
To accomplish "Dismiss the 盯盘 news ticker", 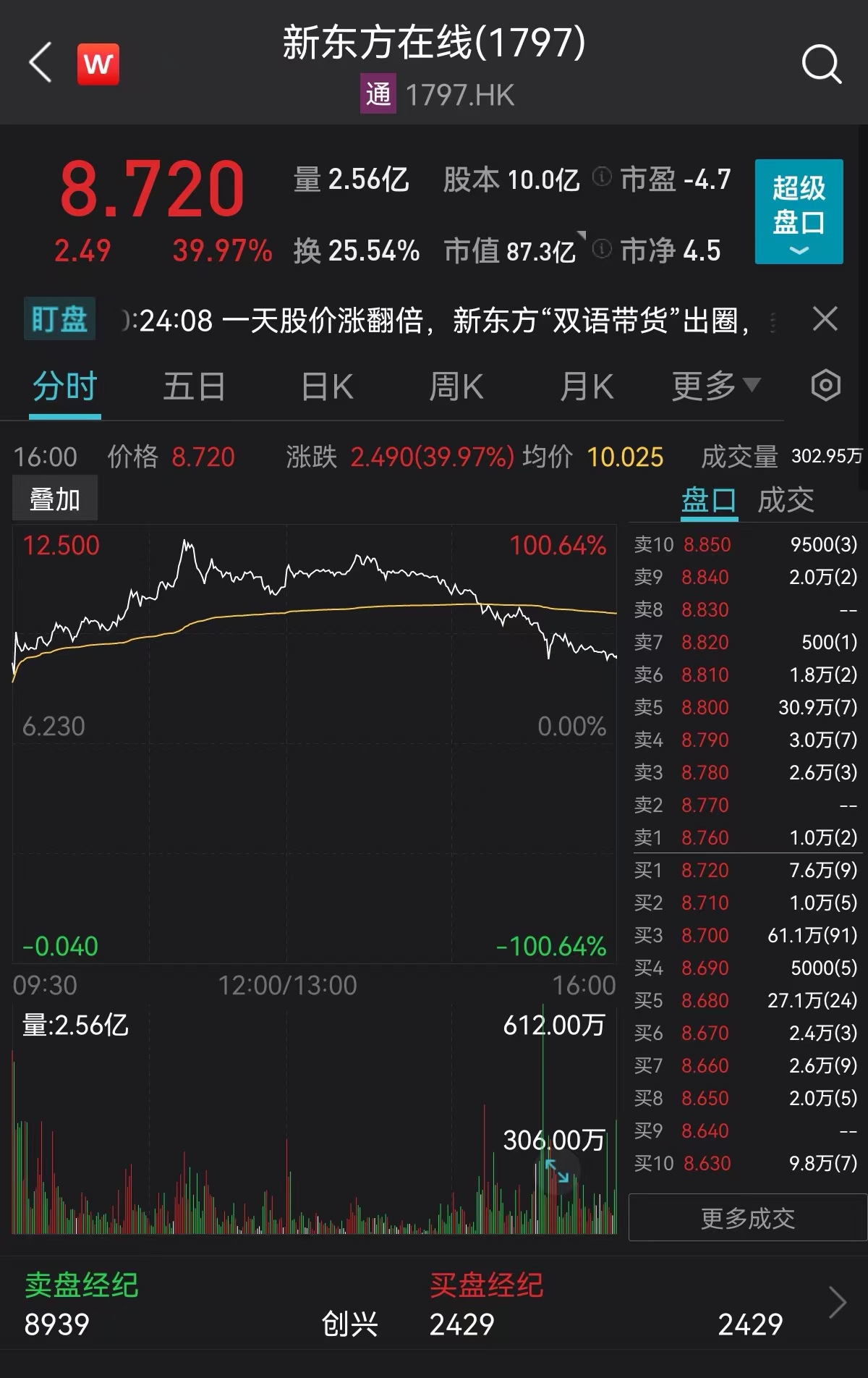I will click(825, 319).
